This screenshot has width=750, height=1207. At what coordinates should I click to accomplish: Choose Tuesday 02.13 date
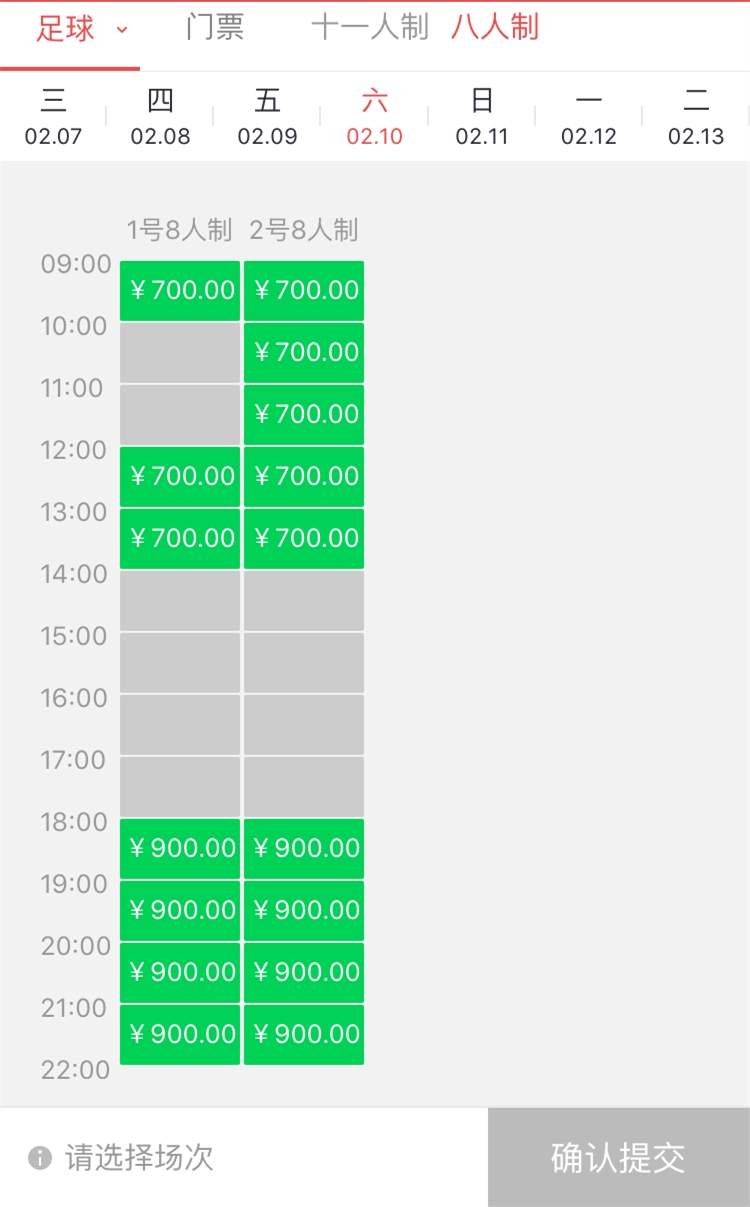click(x=696, y=117)
